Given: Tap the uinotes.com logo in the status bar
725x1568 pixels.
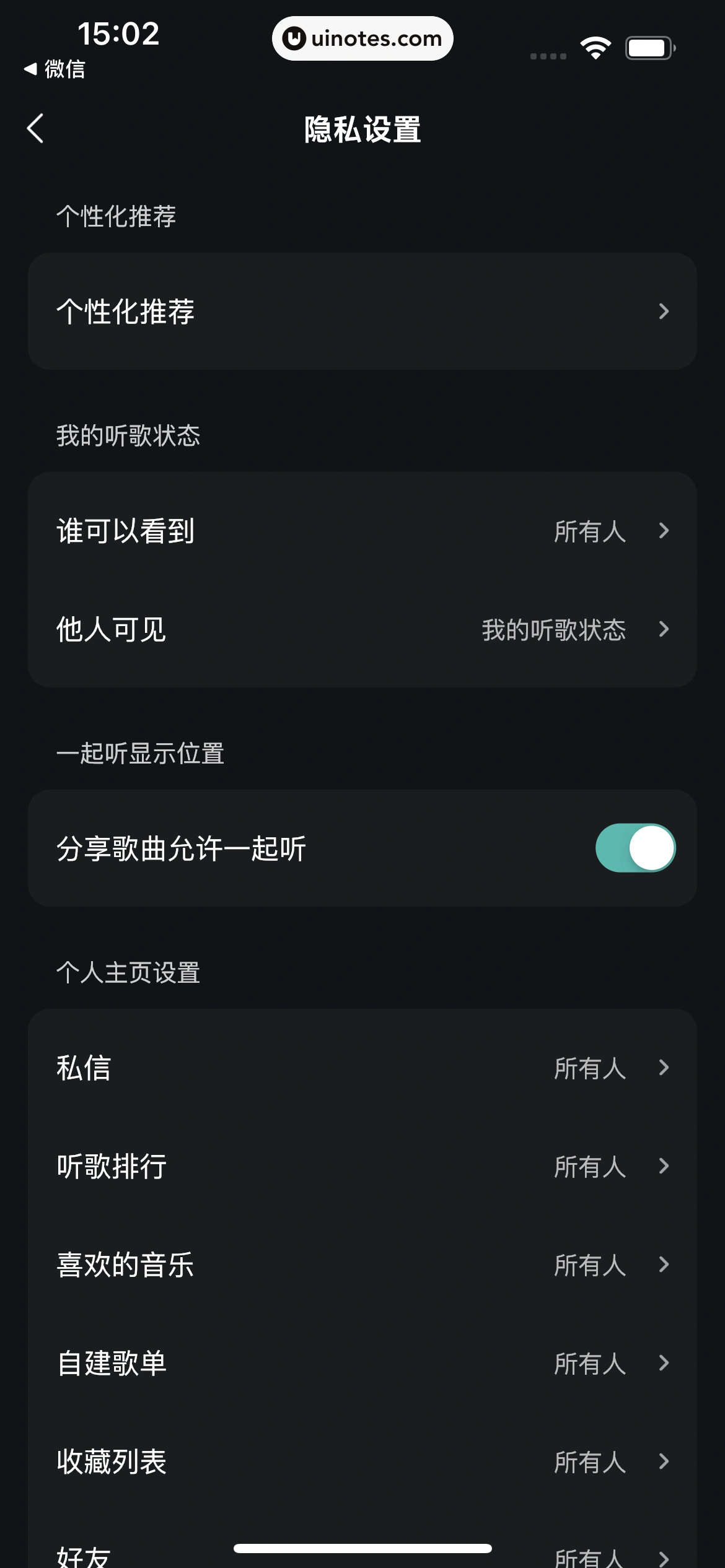Looking at the screenshot, I should (x=362, y=38).
